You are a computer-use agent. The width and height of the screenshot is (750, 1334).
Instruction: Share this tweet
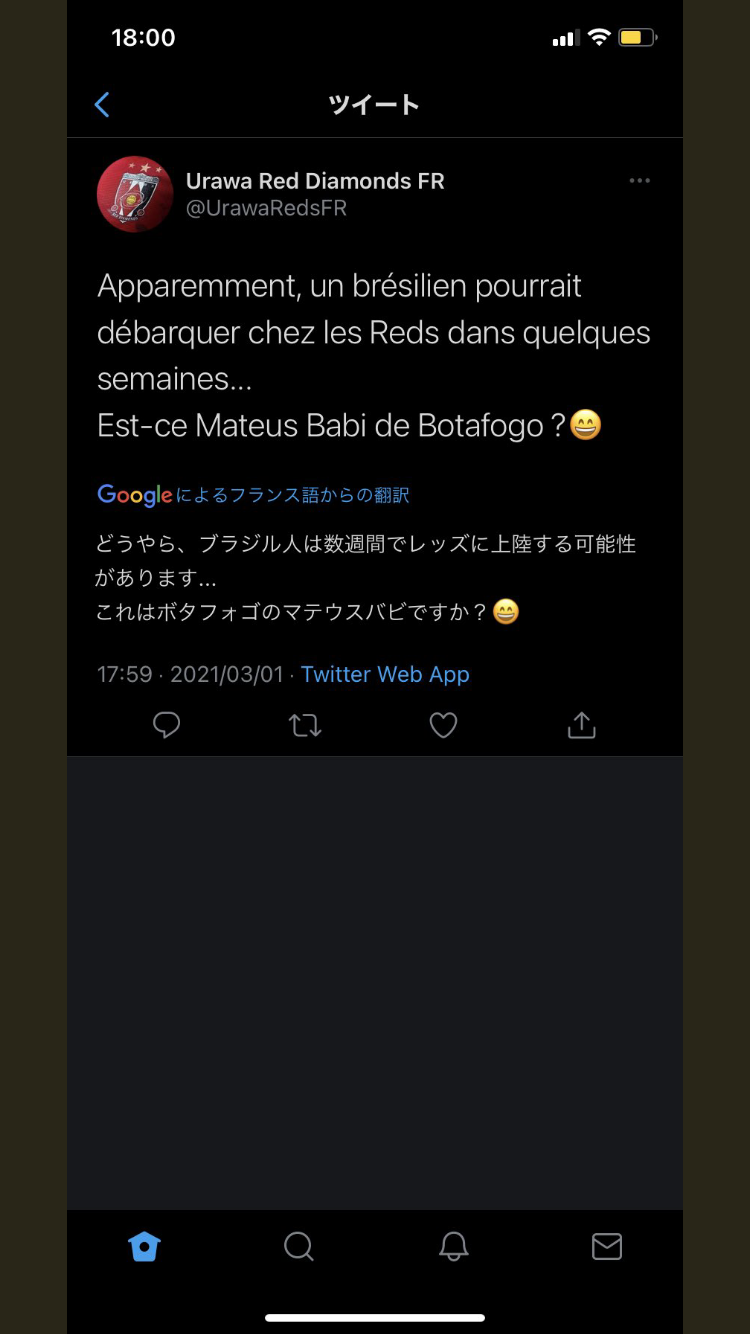point(581,725)
